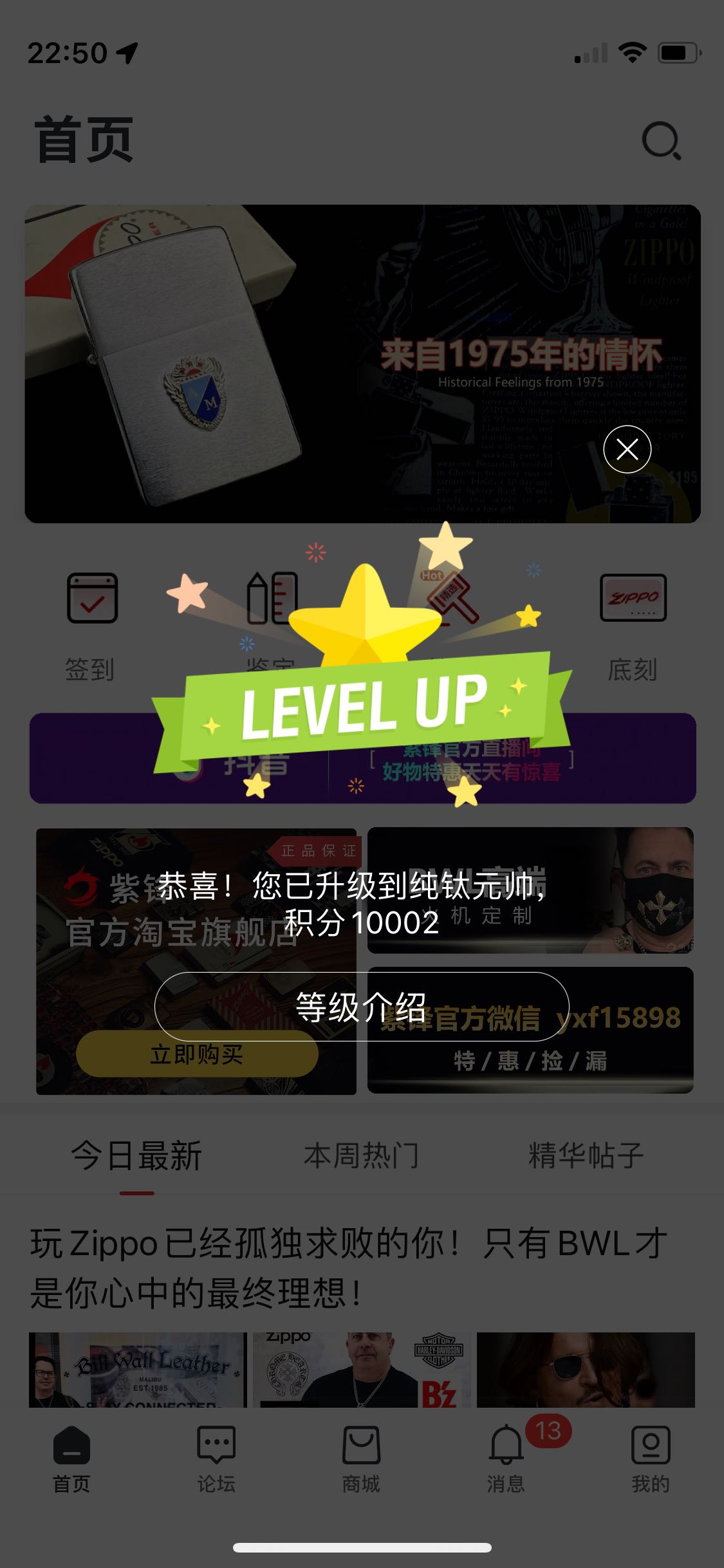Switch to 精华帖子 tab
This screenshot has width=724, height=1568.
click(586, 1155)
